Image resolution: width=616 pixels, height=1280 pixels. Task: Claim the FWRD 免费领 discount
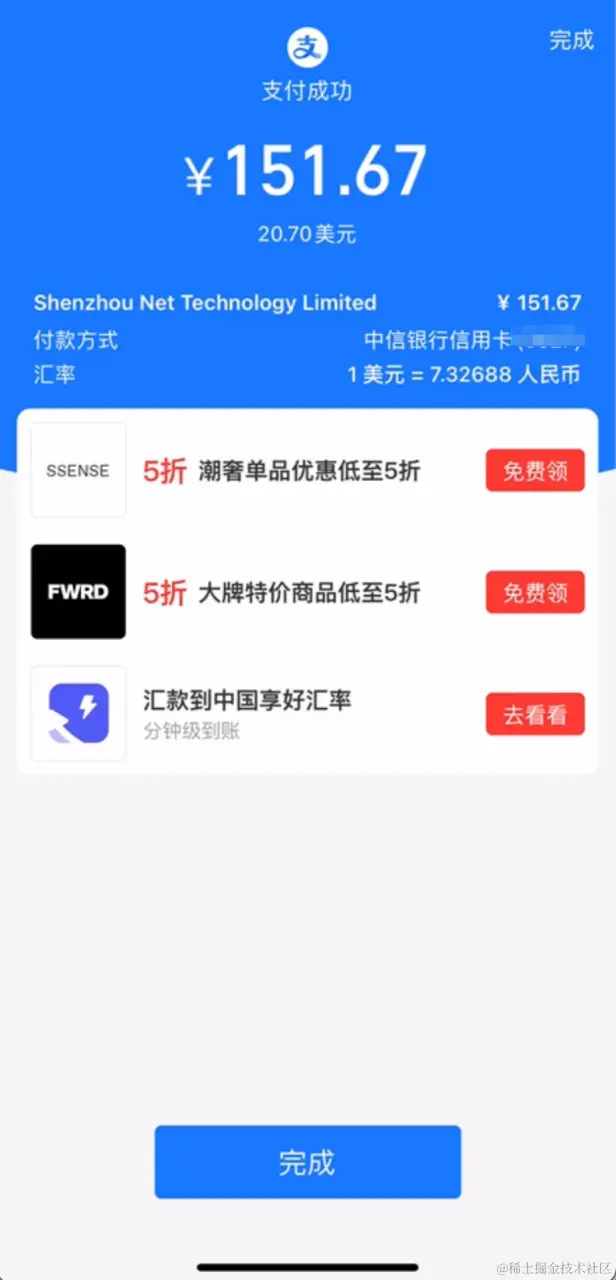pyautogui.click(x=535, y=593)
